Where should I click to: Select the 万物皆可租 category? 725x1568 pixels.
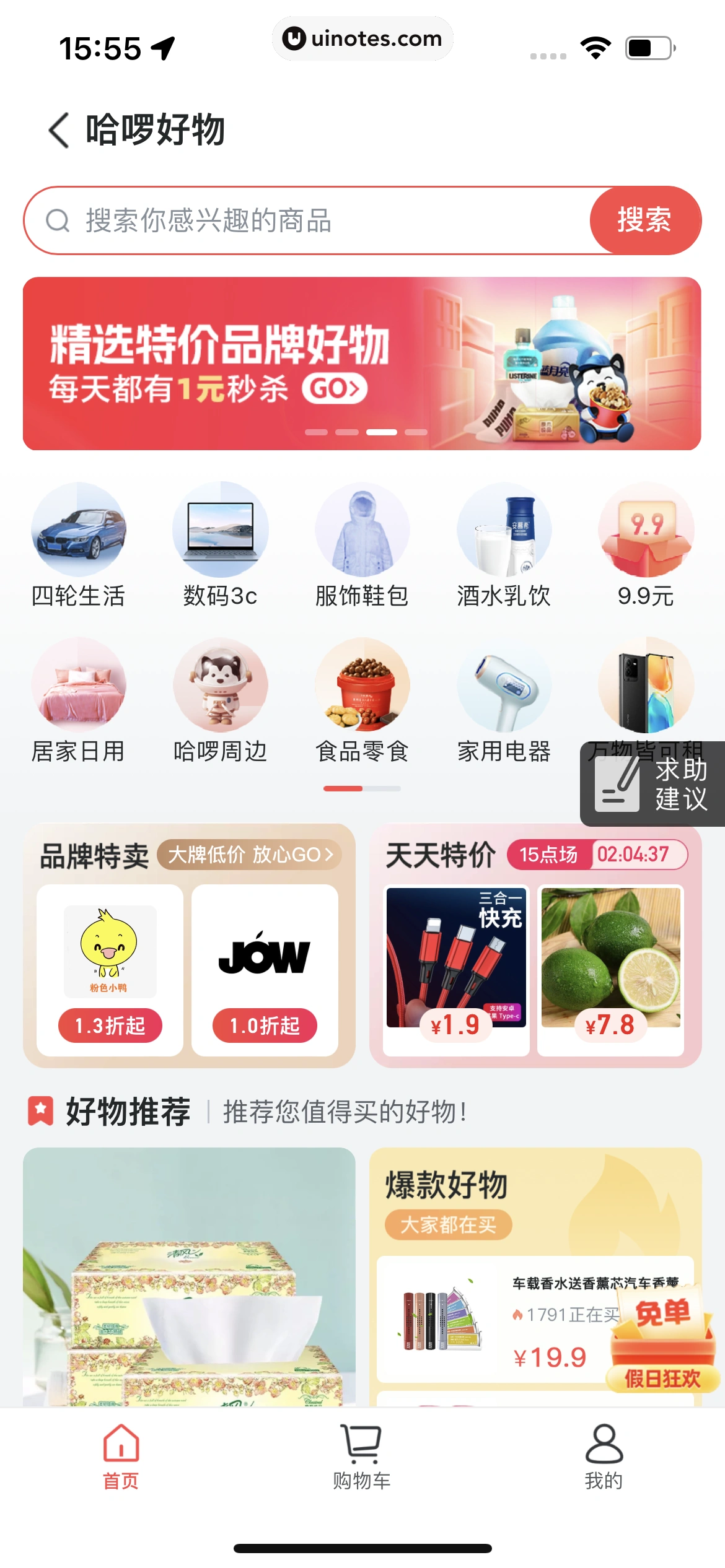646,687
